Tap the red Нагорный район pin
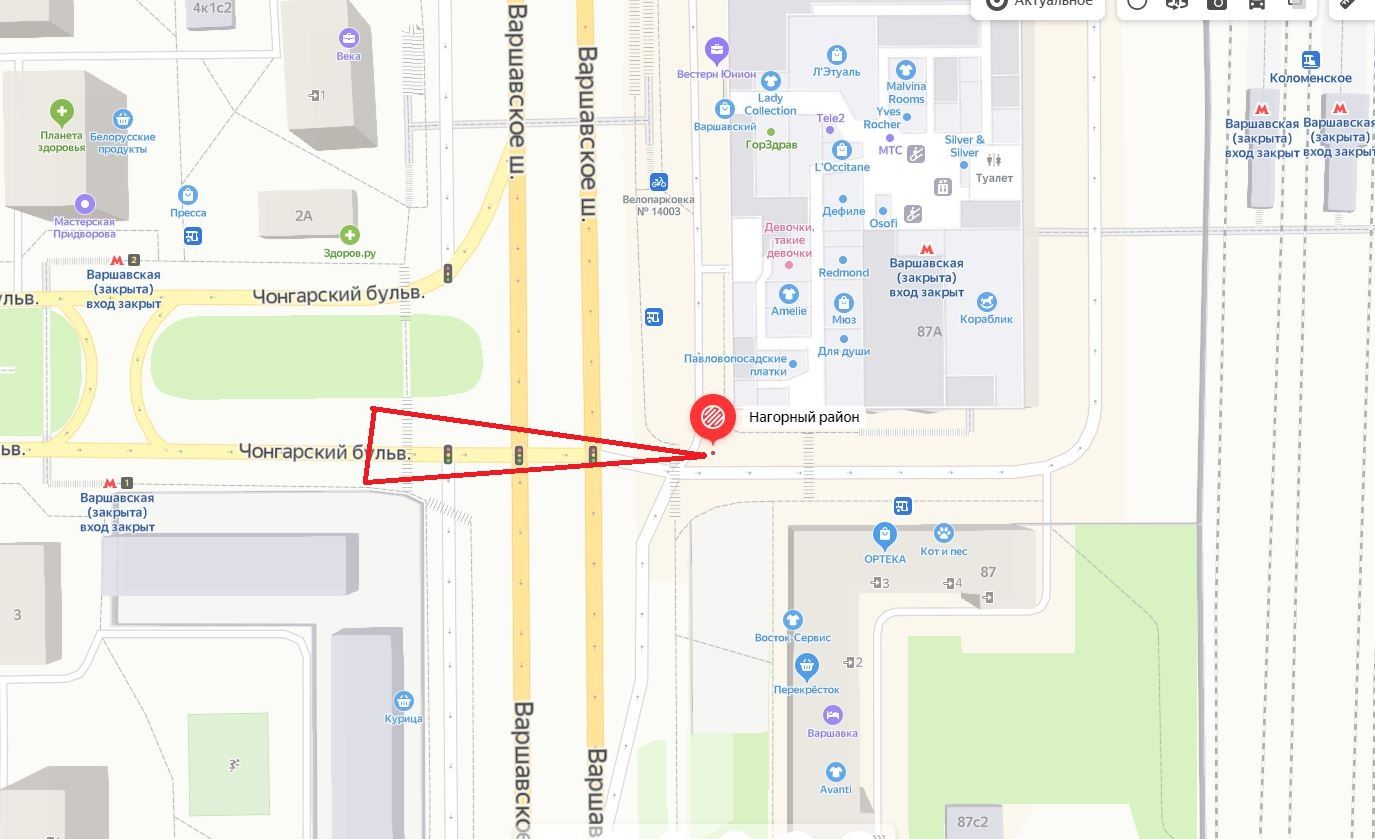The image size is (1375, 839). (x=712, y=417)
